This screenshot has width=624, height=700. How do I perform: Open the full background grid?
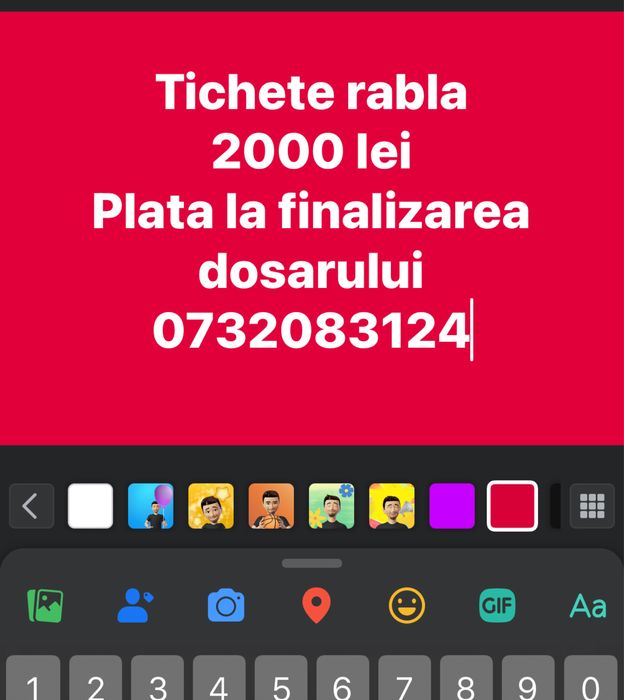pos(592,506)
